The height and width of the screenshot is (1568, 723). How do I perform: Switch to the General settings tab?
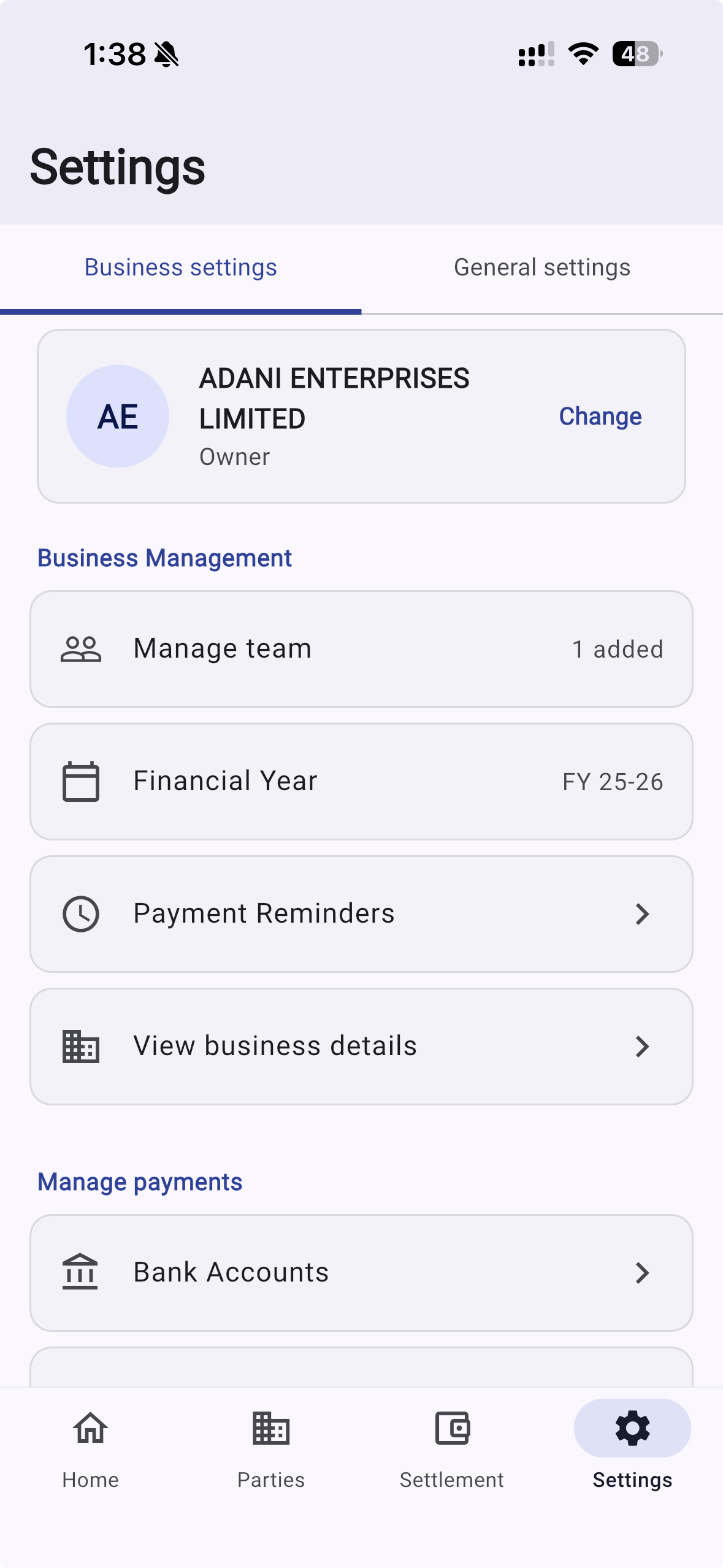pyautogui.click(x=541, y=267)
